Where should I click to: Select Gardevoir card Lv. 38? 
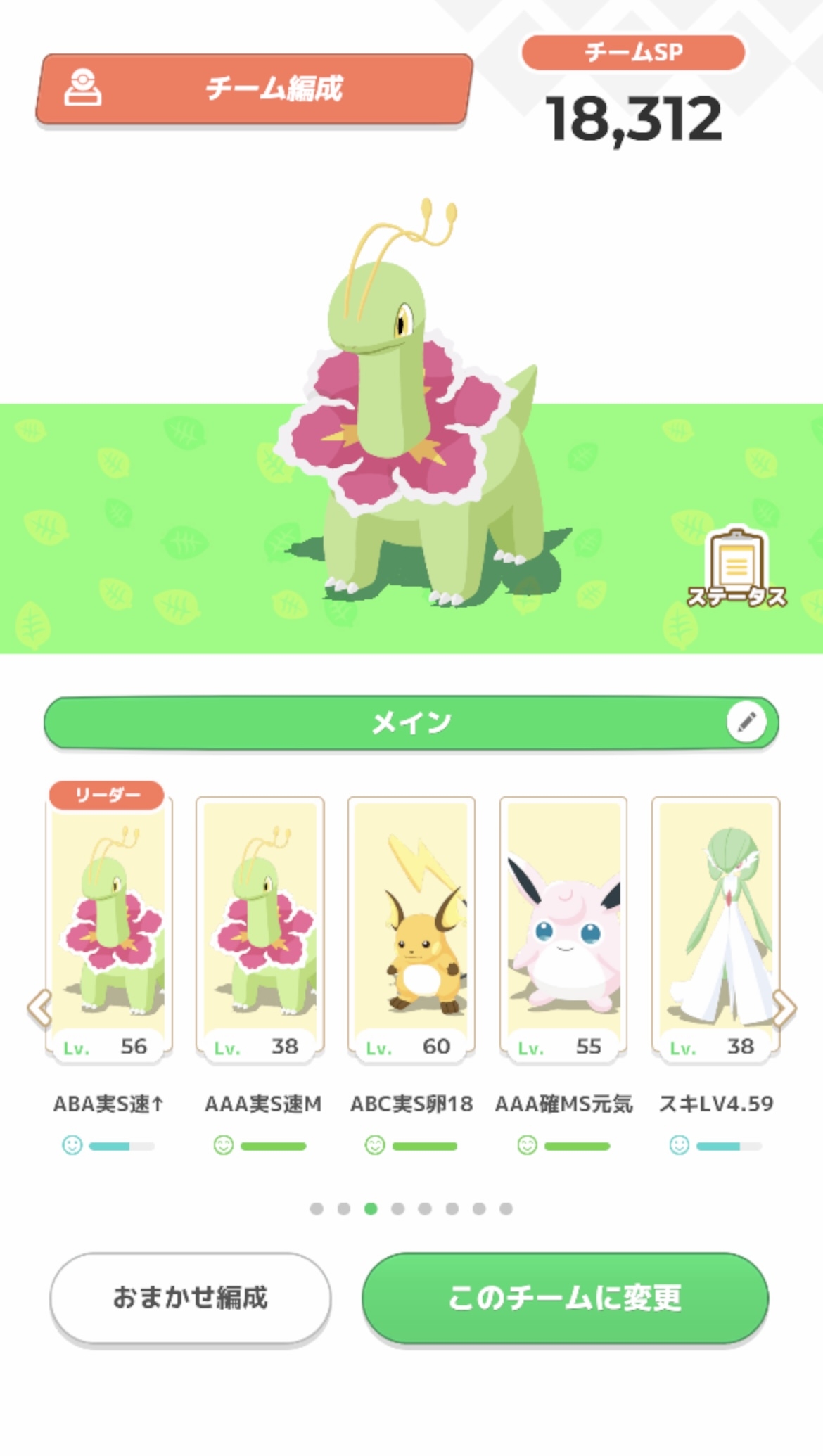tap(715, 928)
